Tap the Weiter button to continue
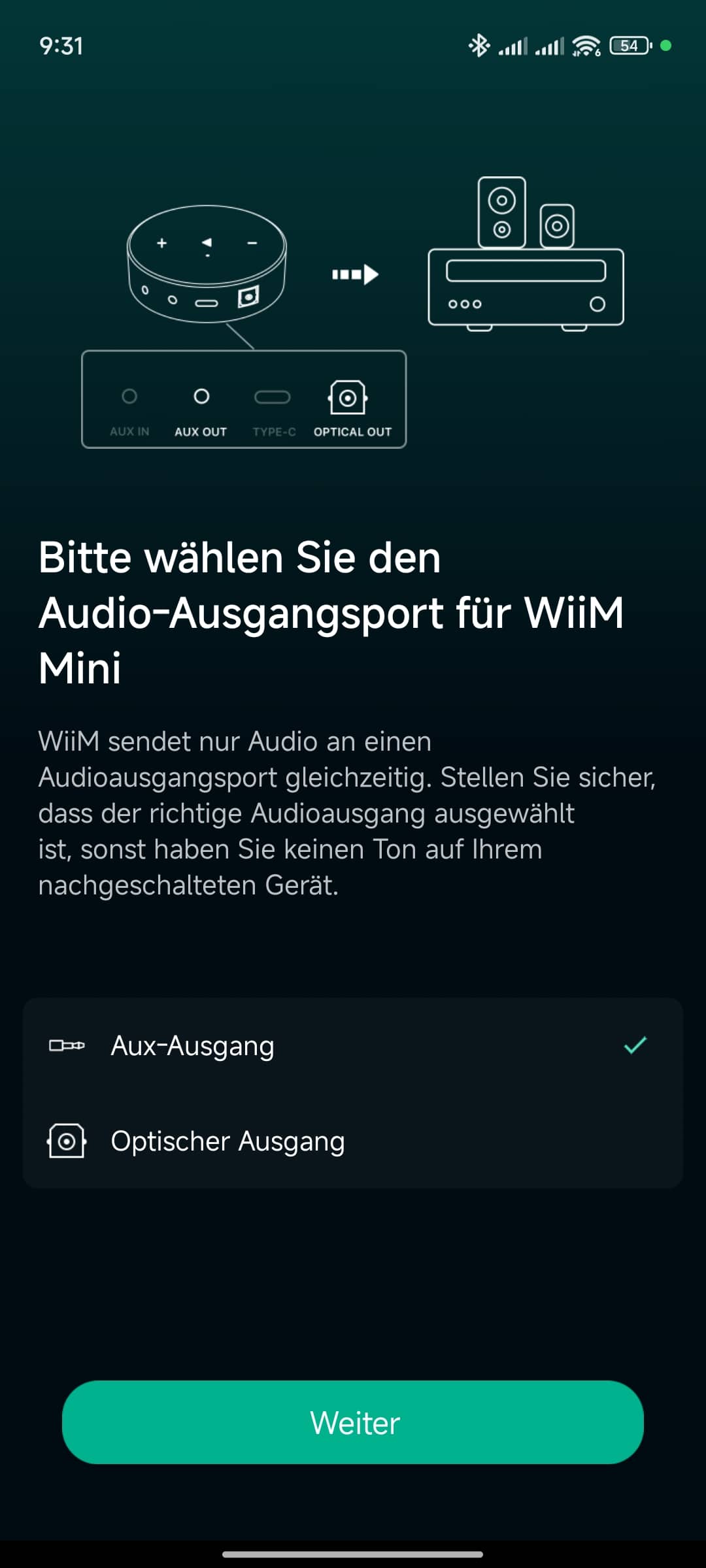This screenshot has width=706, height=1568. 353,1422
